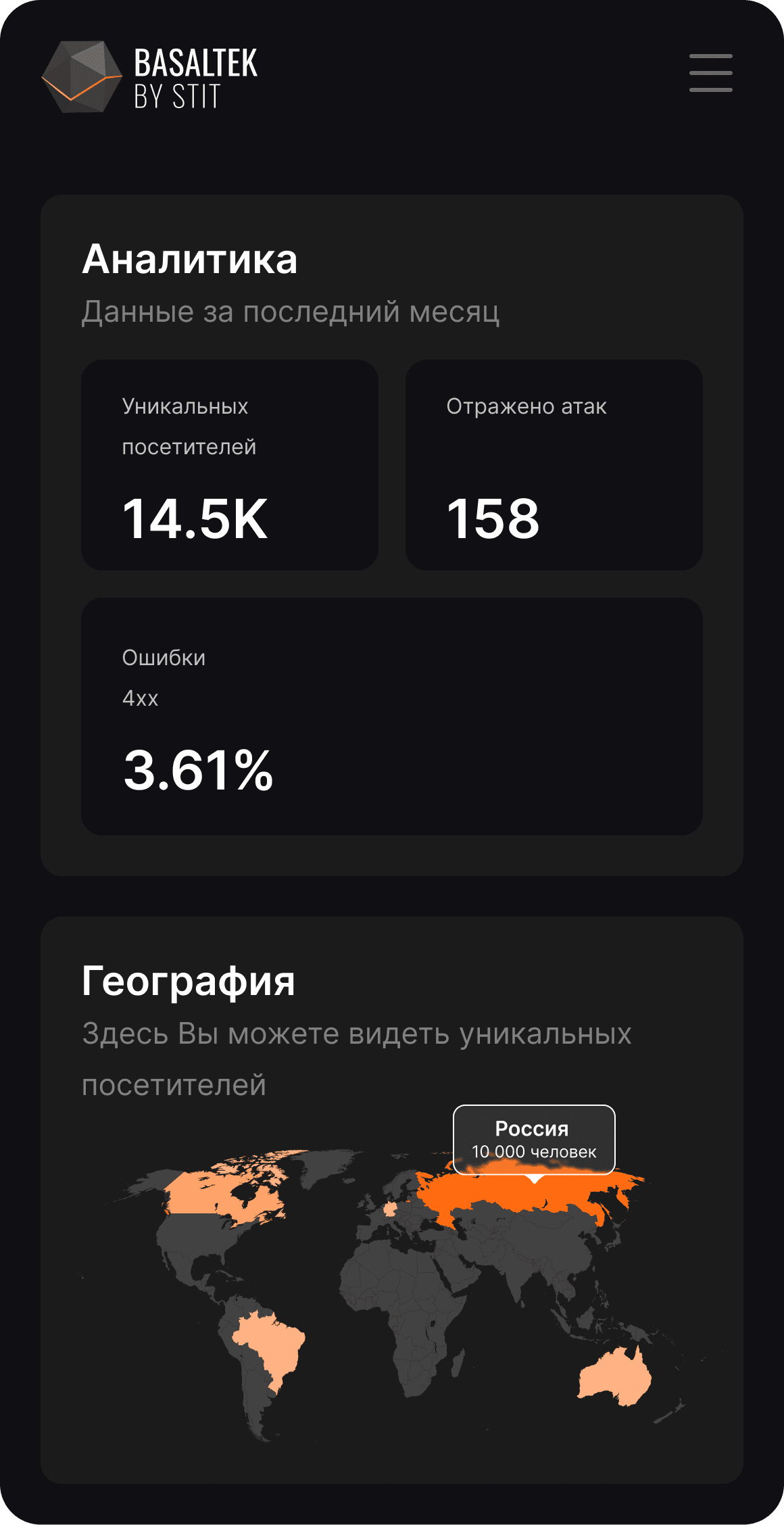Open the hamburger navigation menu
Viewport: 784px width, 1525px height.
710,73
